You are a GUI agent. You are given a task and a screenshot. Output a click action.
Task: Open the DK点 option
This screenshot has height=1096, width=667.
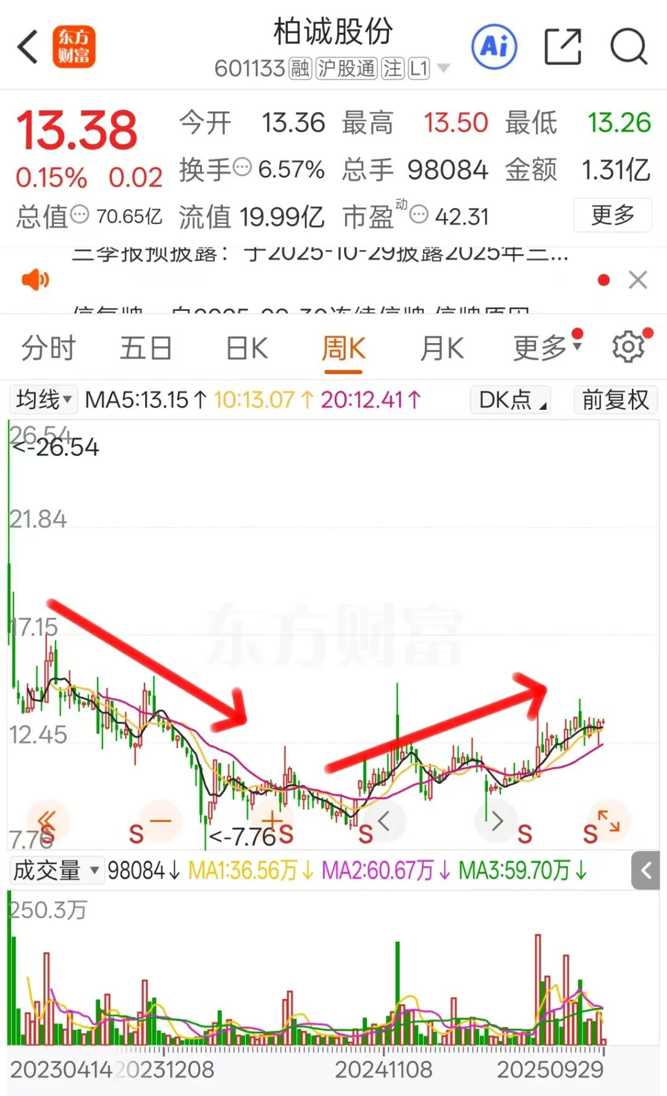click(513, 400)
